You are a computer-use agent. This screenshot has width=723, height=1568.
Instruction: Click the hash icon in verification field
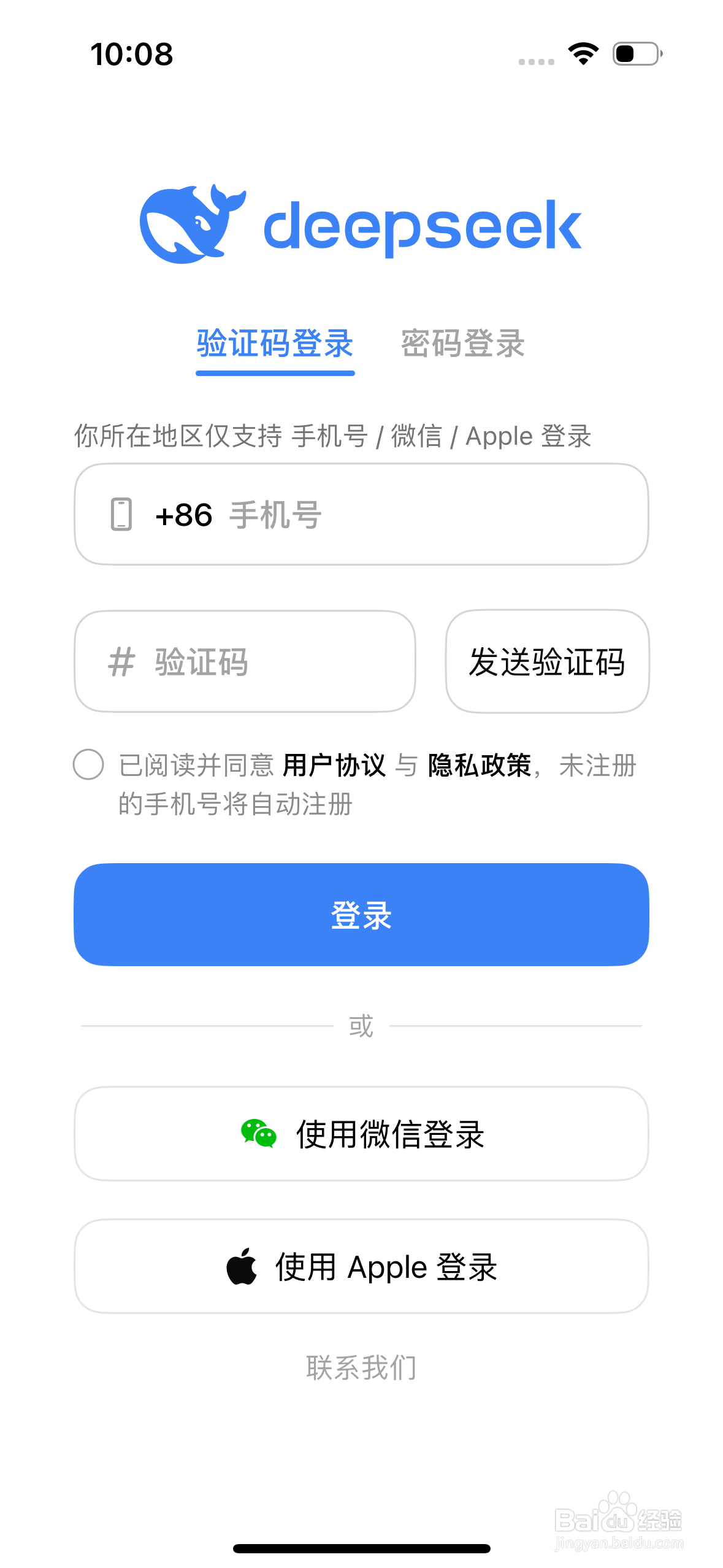click(120, 661)
